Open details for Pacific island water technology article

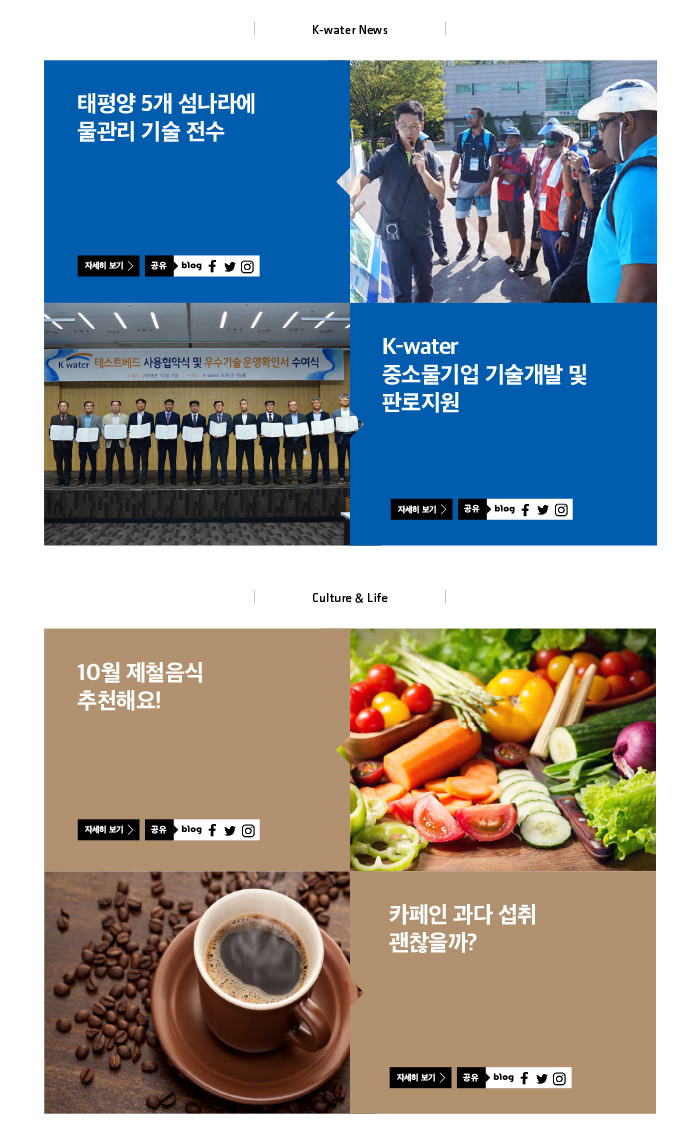(108, 266)
